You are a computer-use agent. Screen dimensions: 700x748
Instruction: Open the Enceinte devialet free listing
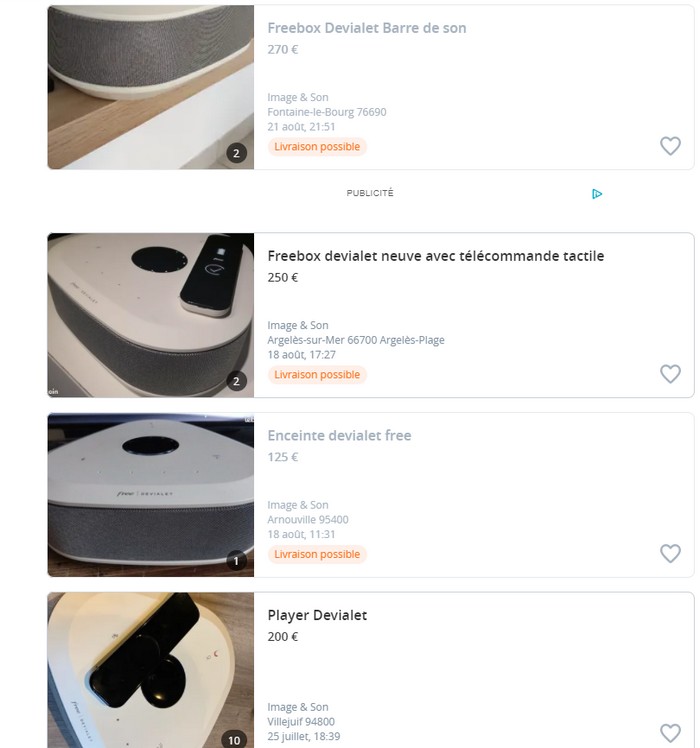point(339,436)
